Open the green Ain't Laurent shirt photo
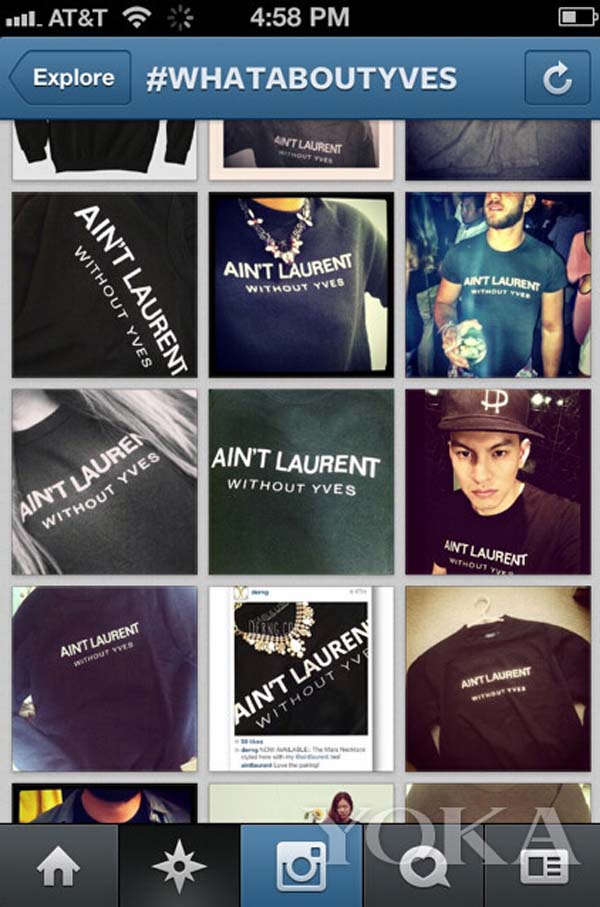This screenshot has height=907, width=600. tap(301, 481)
